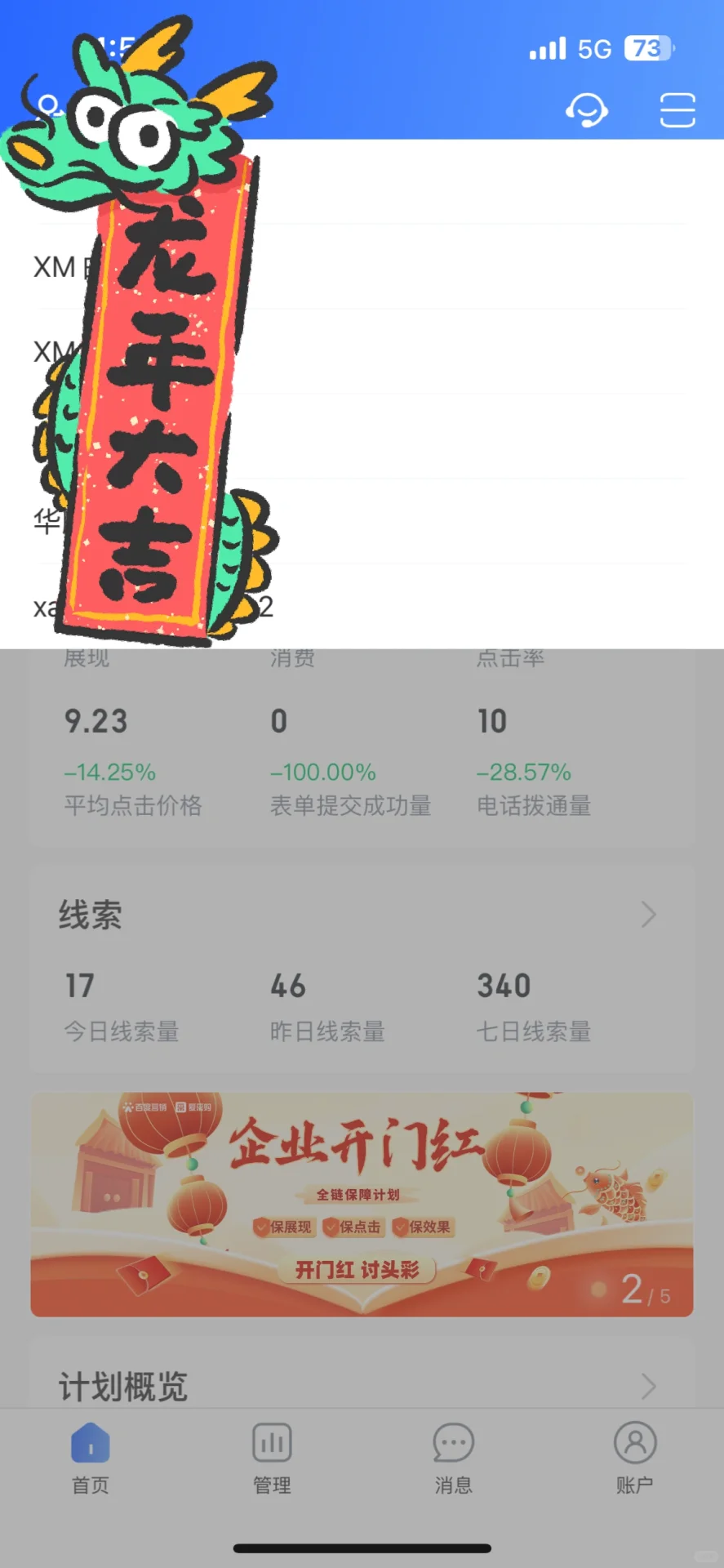Viewport: 724px width, 1568px height.
Task: Open the 企业开门红 promotional banner
Action: [x=362, y=1205]
